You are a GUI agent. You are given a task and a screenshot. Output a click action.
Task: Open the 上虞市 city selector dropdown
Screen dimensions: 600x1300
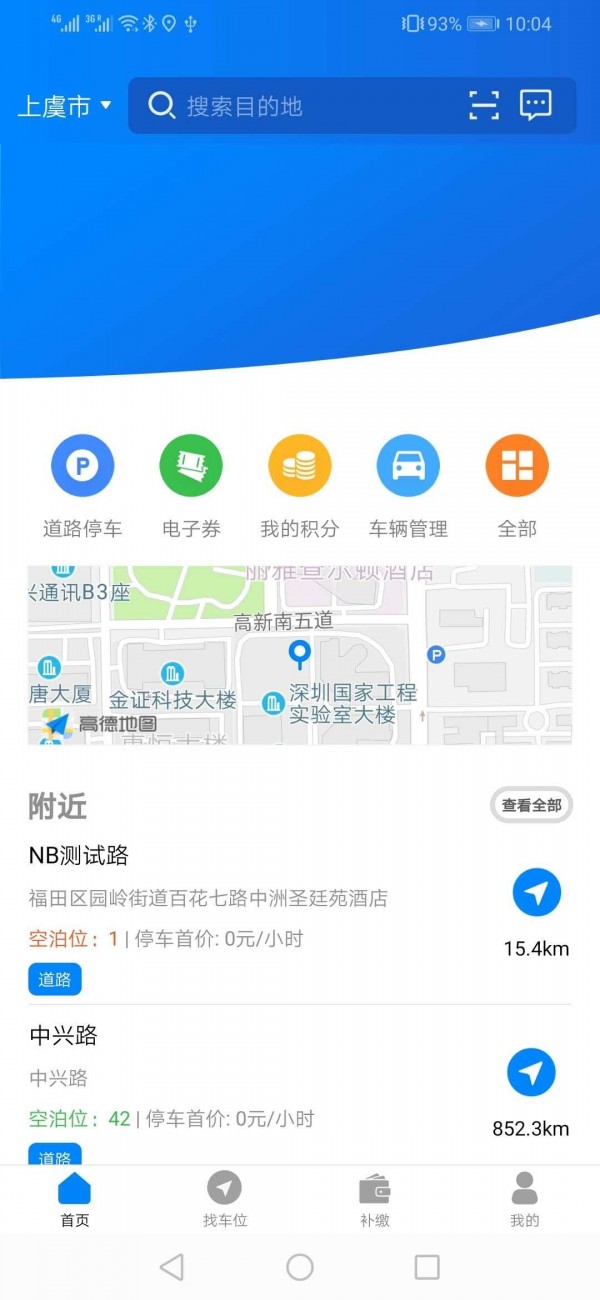click(x=64, y=106)
